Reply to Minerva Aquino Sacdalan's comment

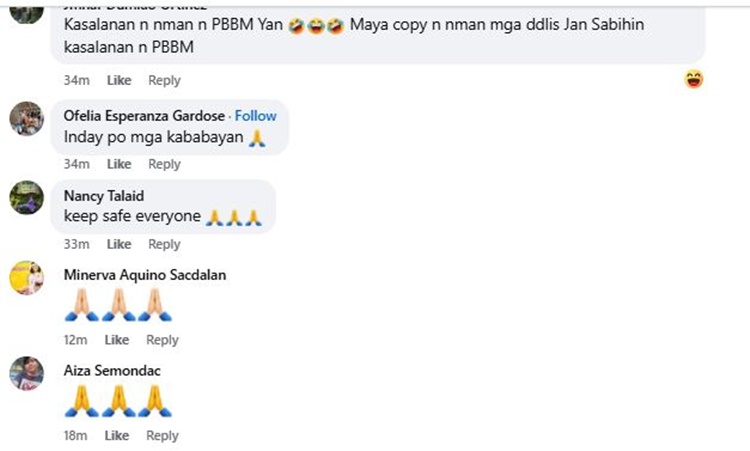[x=162, y=340]
